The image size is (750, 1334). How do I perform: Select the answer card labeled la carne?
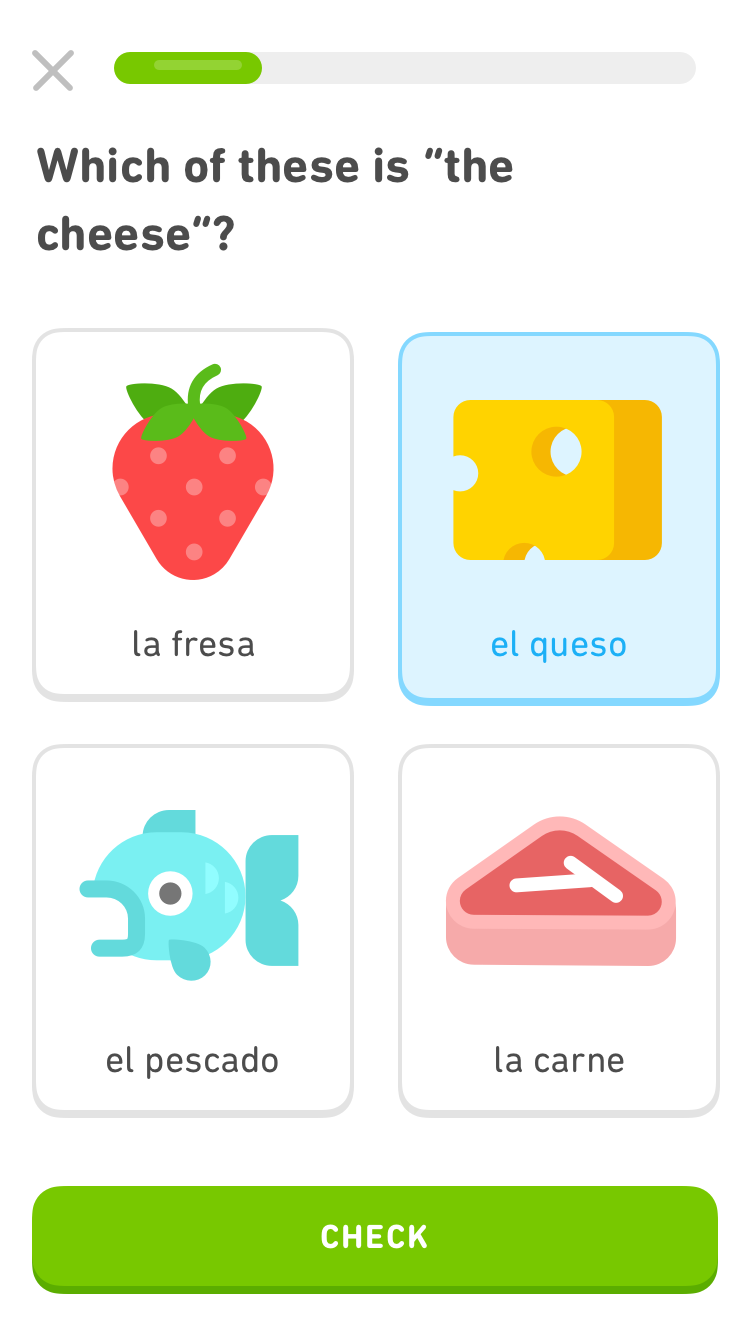[558, 929]
